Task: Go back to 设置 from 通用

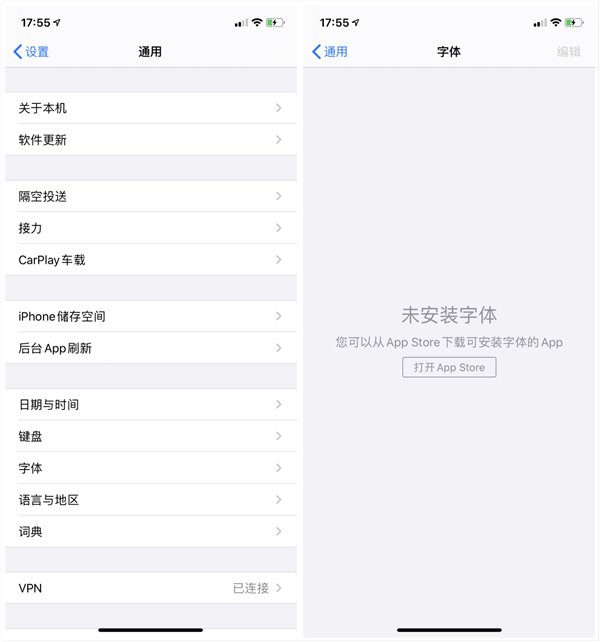Action: 30,52
